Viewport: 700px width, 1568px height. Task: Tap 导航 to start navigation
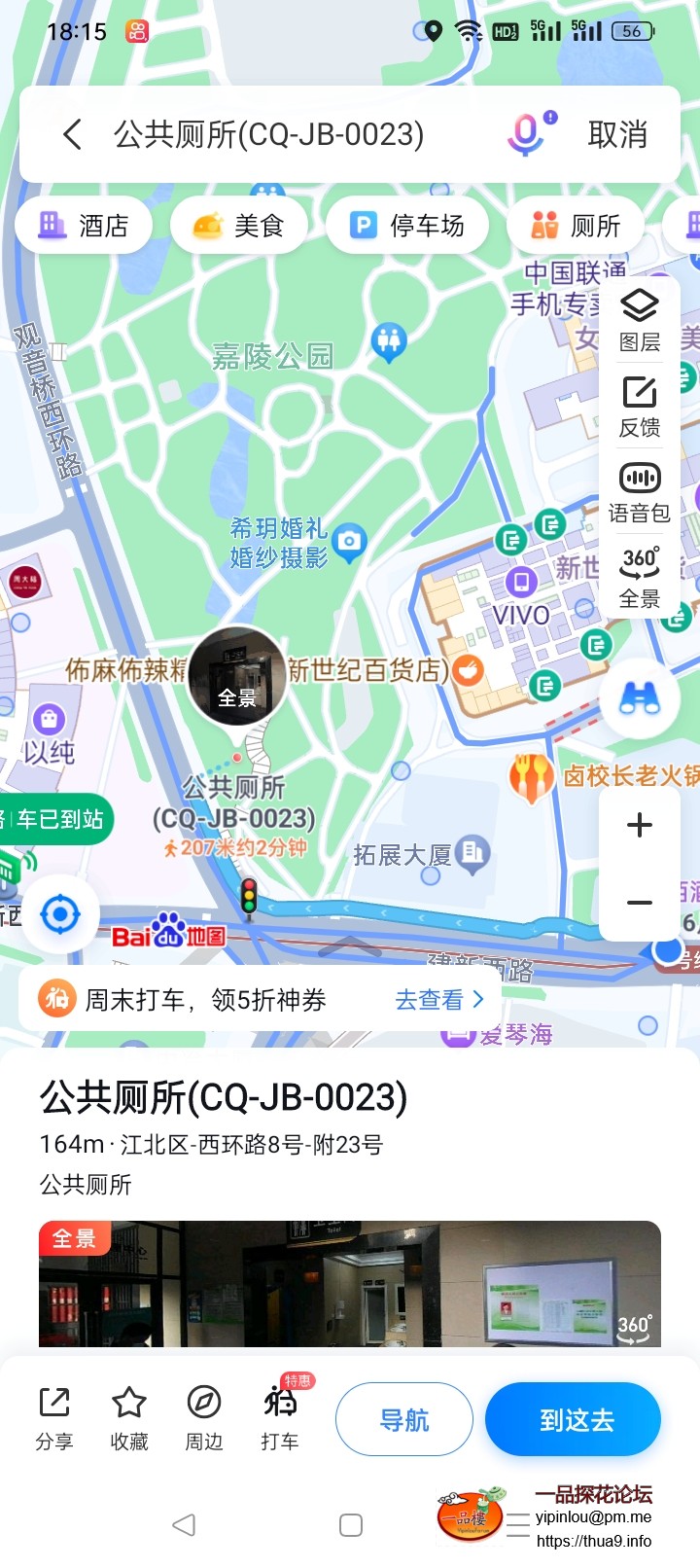point(403,1419)
